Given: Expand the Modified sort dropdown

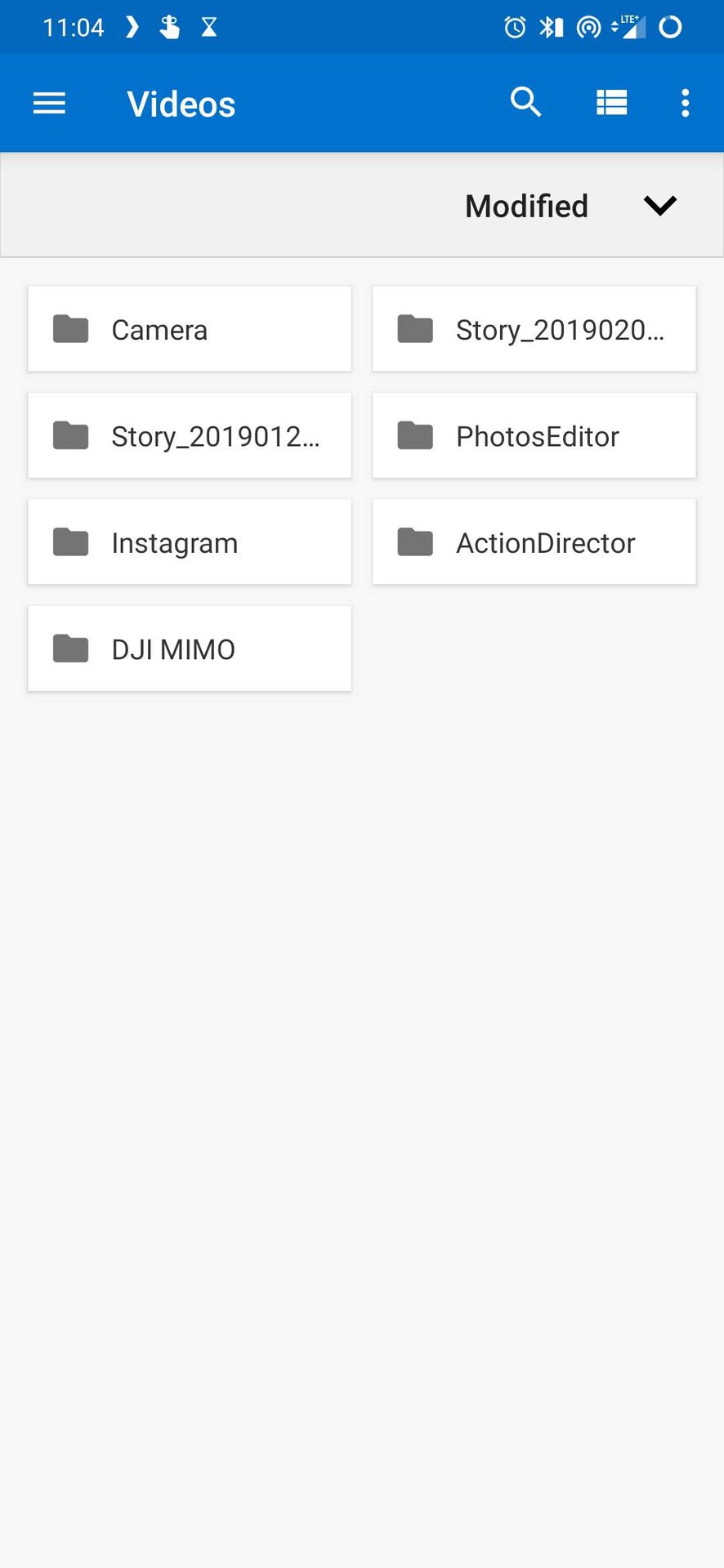Looking at the screenshot, I should 659,206.
